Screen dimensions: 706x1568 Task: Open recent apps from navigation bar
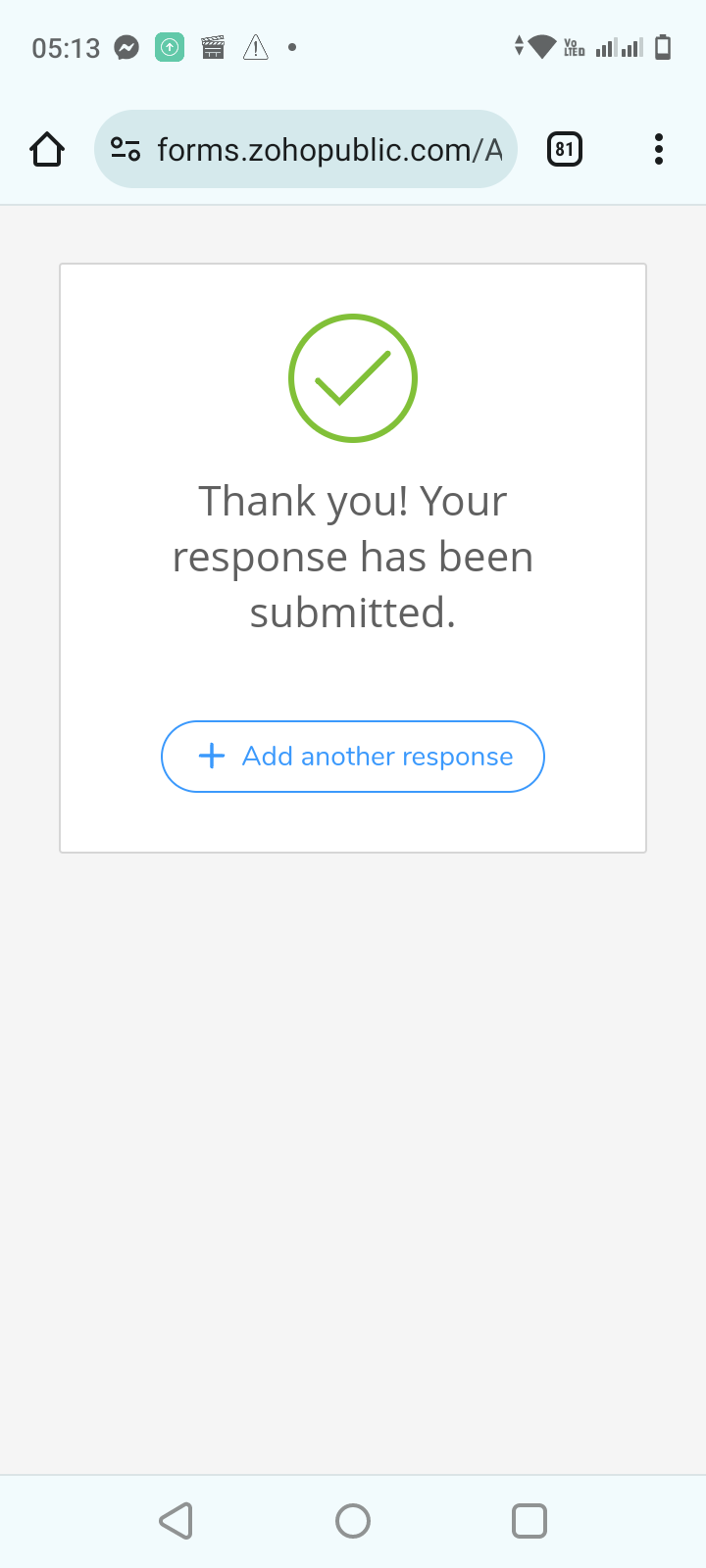[529, 1521]
